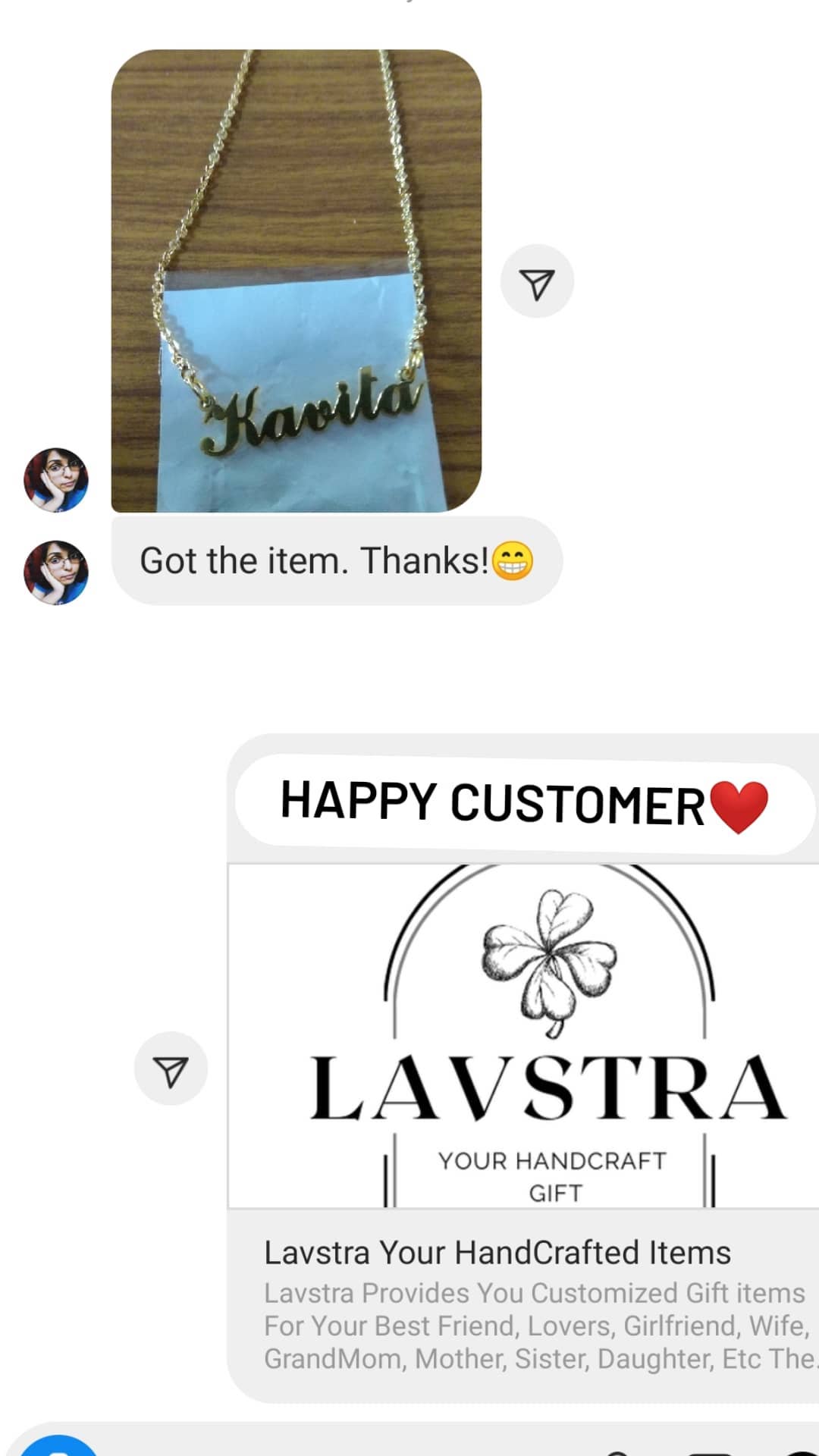Open the Kavita necklace photo
This screenshot has width=819, height=1456.
coord(297,281)
